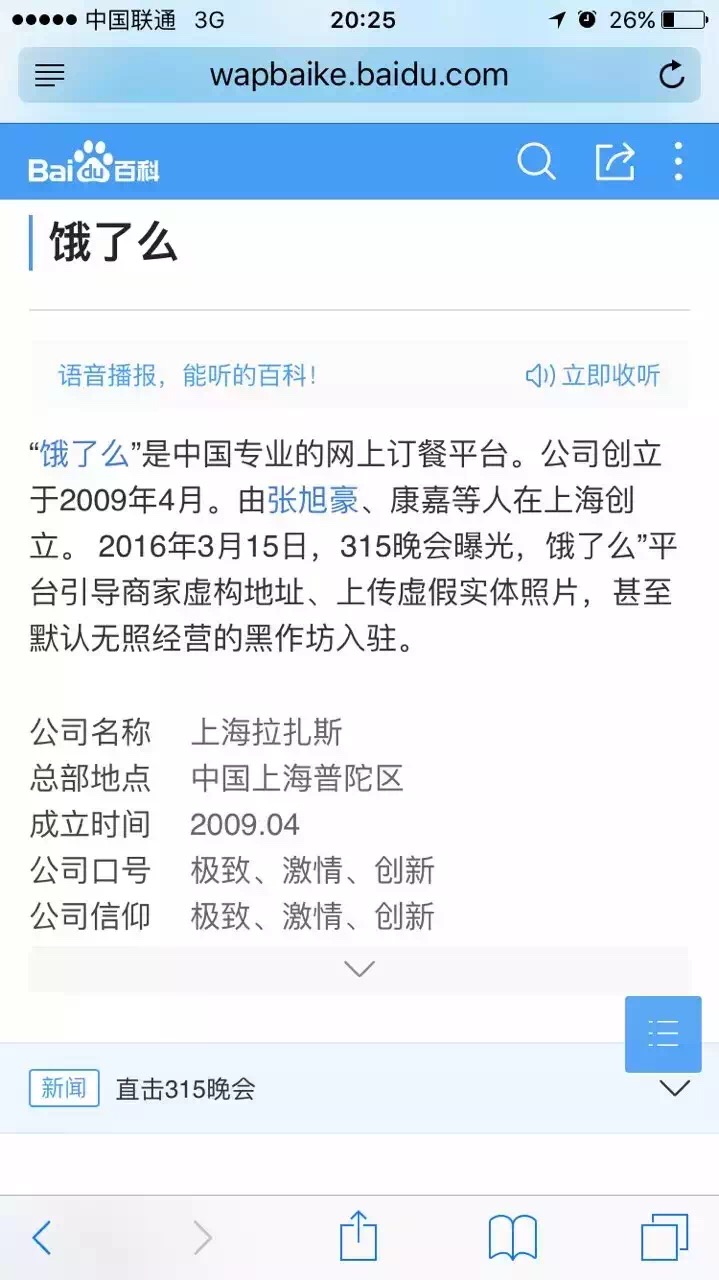Open the 直击315晚会 news item
This screenshot has height=1280, width=719.
click(x=185, y=1089)
